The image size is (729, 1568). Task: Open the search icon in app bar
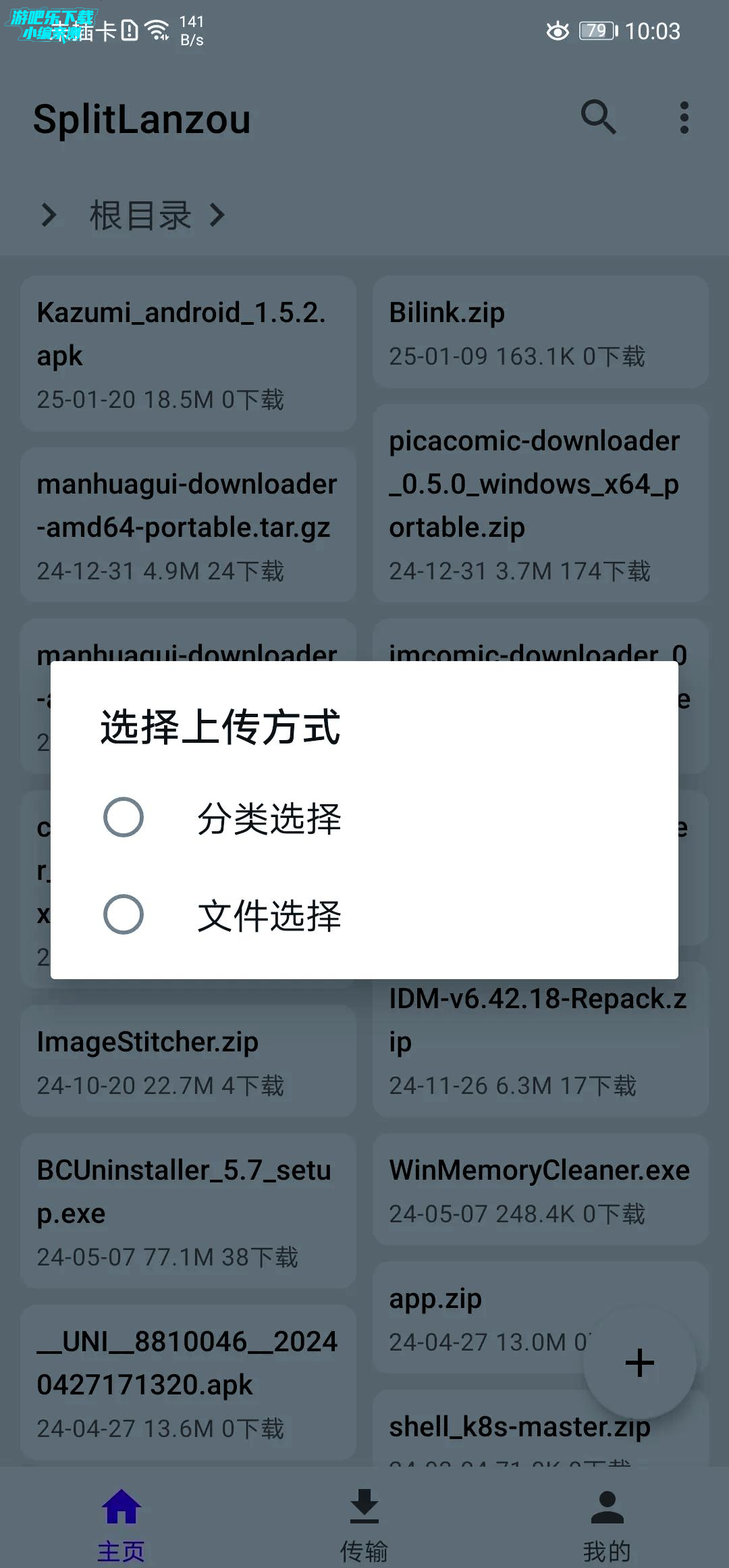click(598, 117)
